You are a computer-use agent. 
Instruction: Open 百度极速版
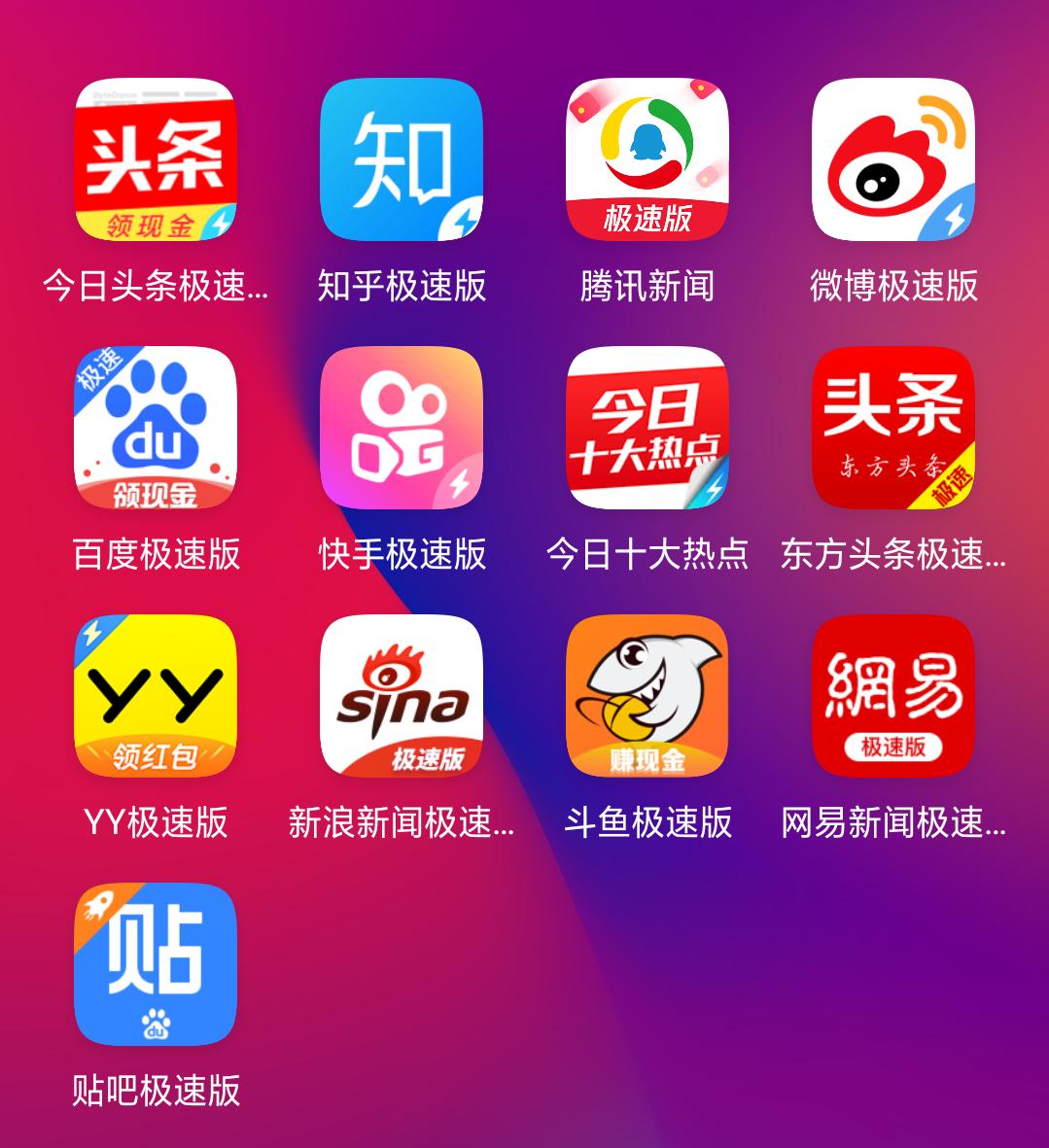coord(154,429)
